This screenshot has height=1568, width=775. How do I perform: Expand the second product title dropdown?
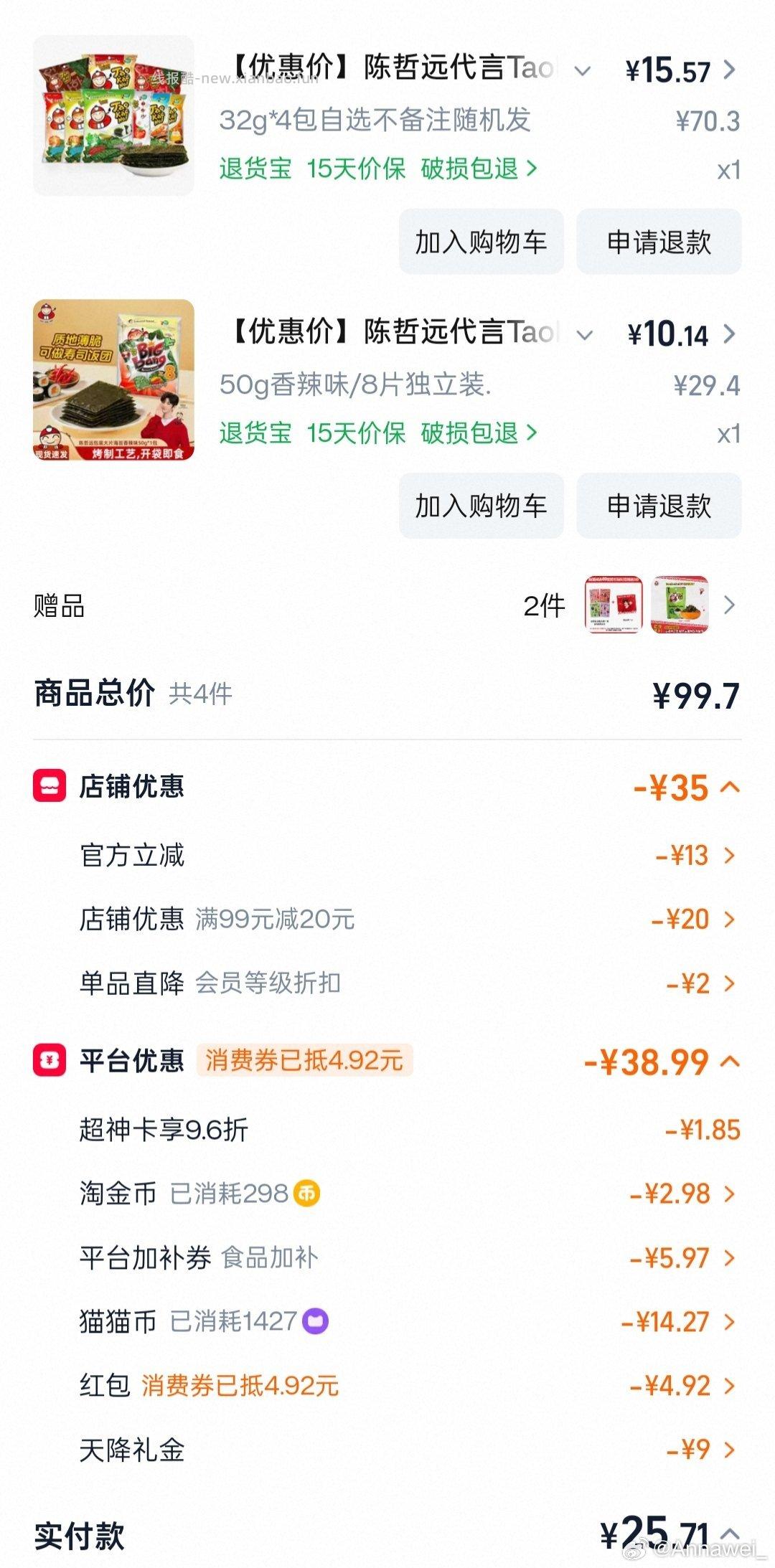coord(583,336)
